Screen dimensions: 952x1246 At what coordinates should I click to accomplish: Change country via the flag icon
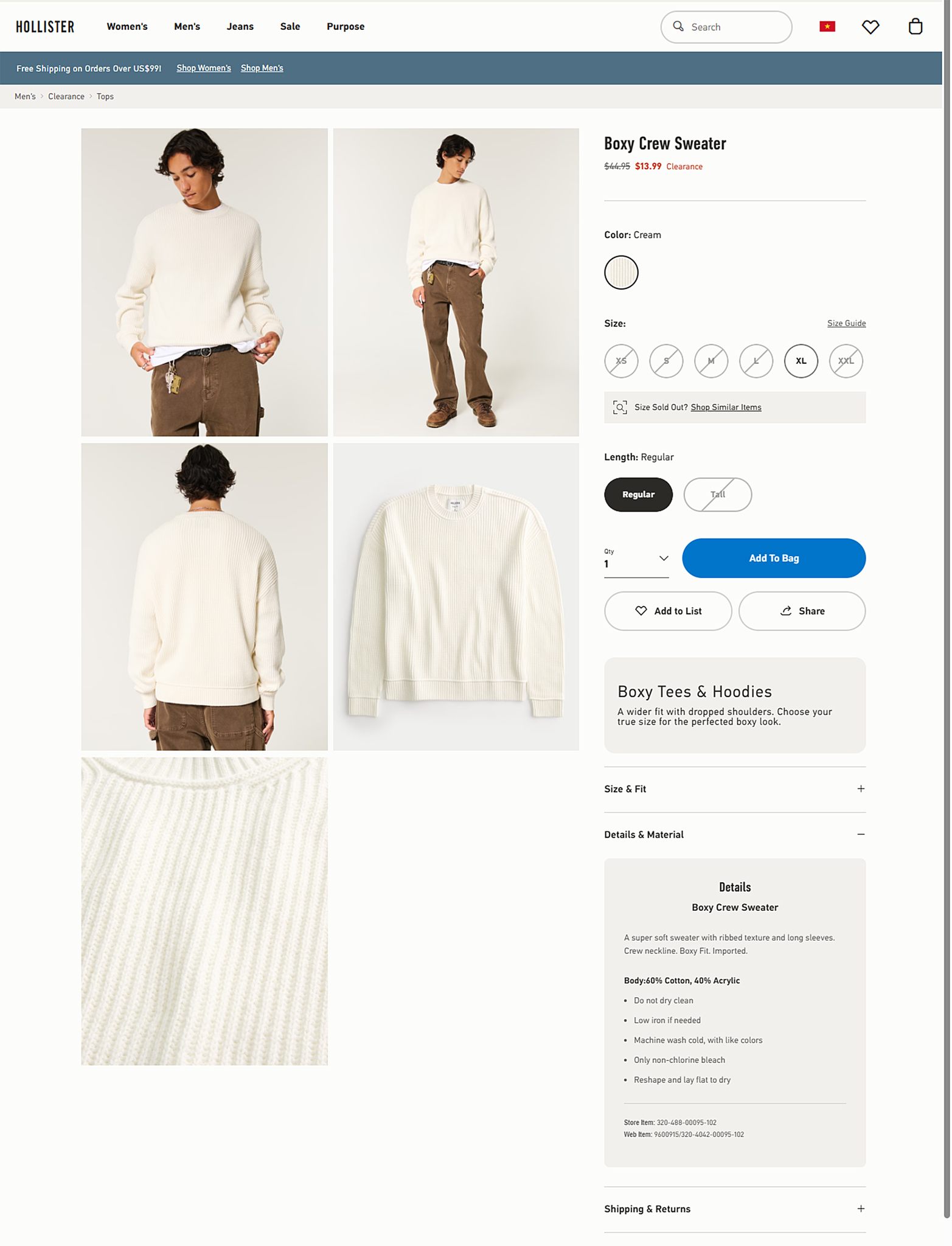coord(827,27)
